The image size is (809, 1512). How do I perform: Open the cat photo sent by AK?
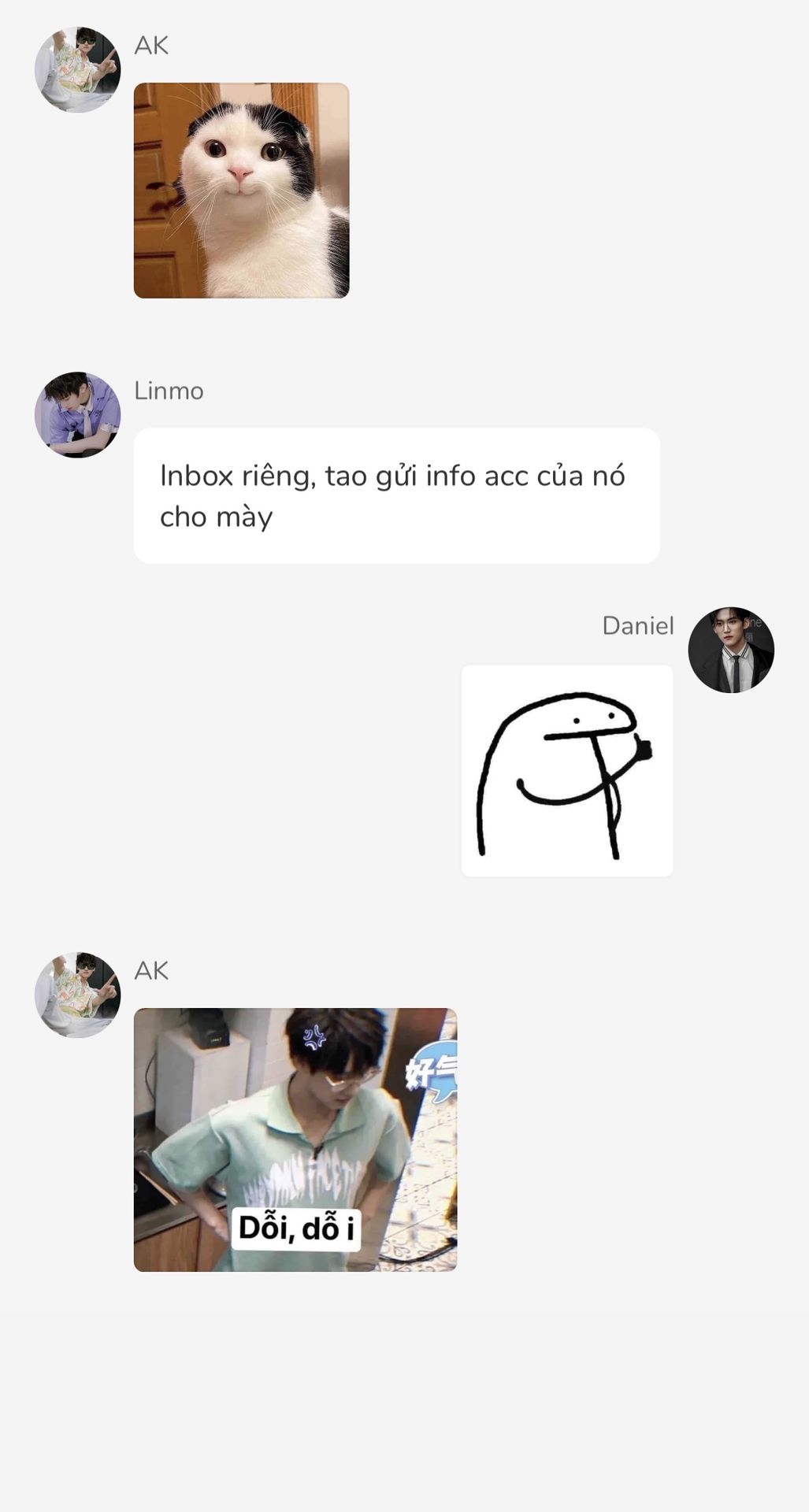pyautogui.click(x=241, y=191)
